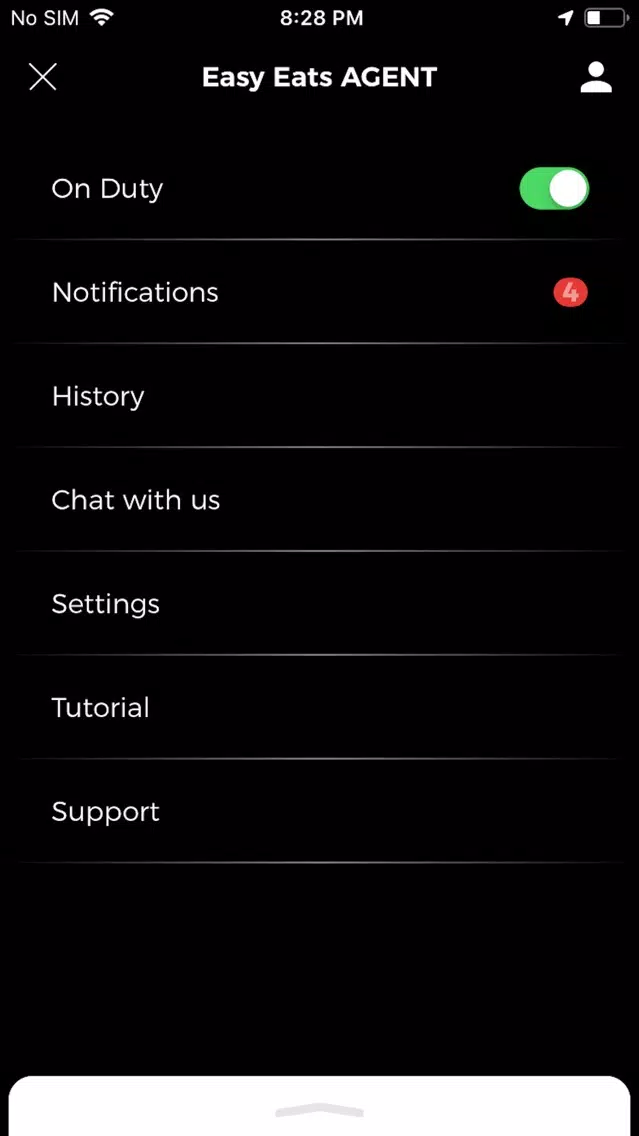View History
Screen dimensions: 639x1136
pyautogui.click(x=319, y=396)
